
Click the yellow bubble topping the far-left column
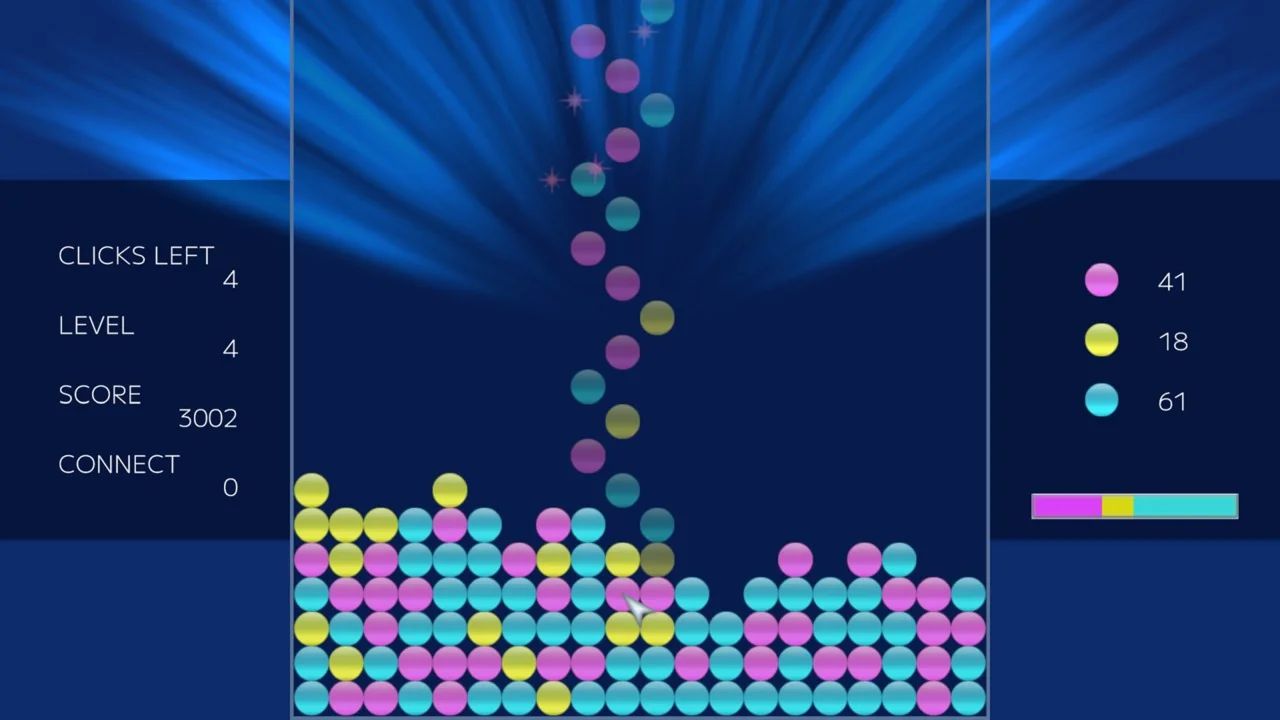pos(311,490)
